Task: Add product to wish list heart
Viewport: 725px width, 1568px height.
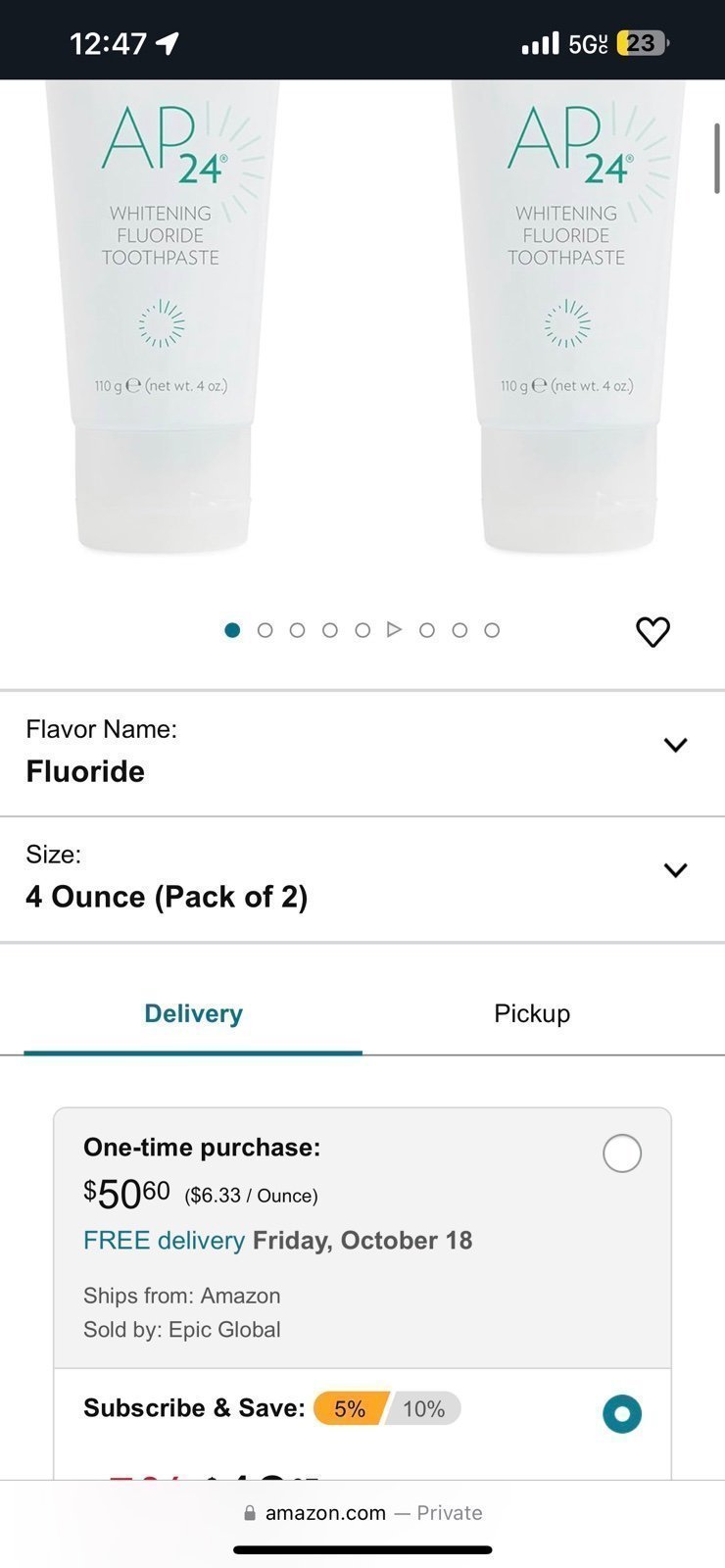Action: (652, 632)
